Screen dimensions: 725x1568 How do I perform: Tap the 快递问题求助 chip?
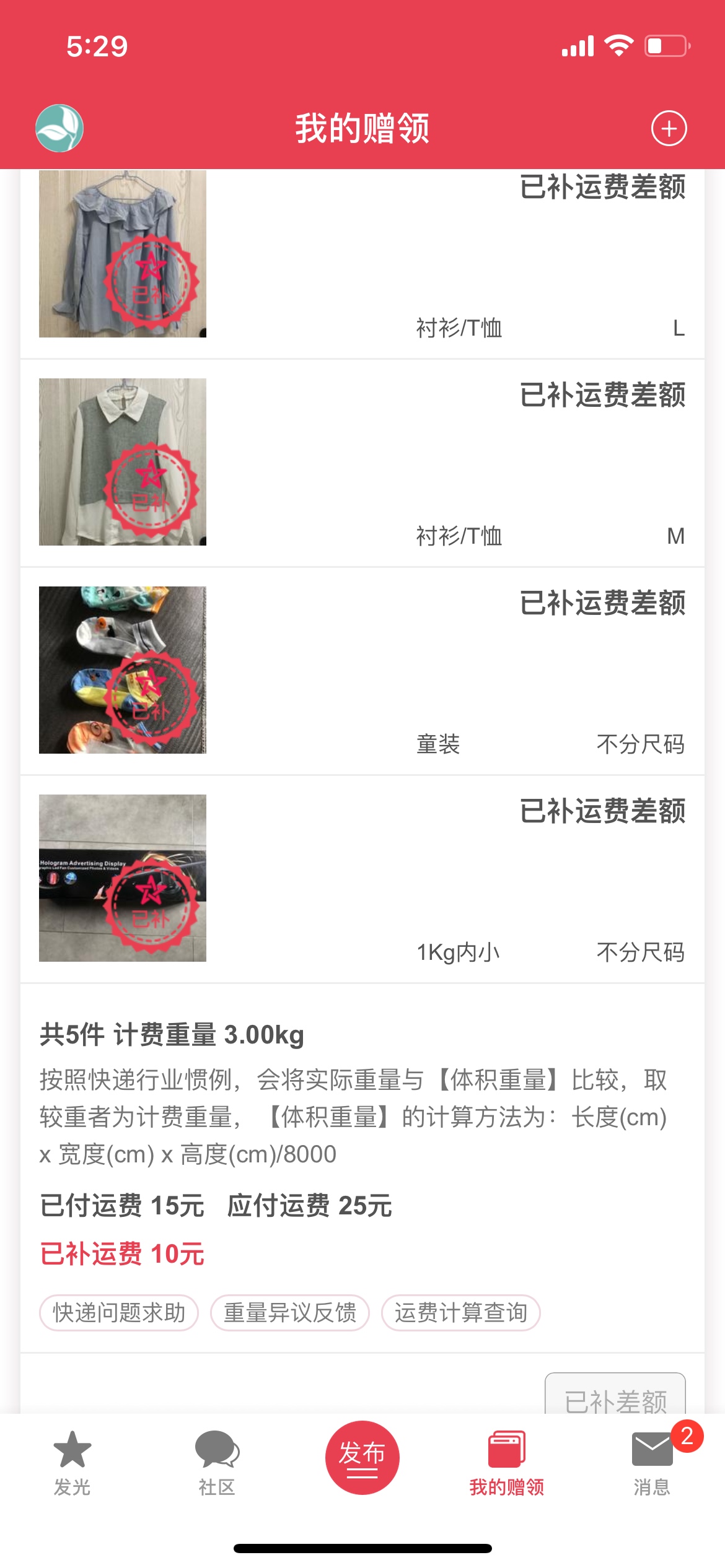(119, 1312)
